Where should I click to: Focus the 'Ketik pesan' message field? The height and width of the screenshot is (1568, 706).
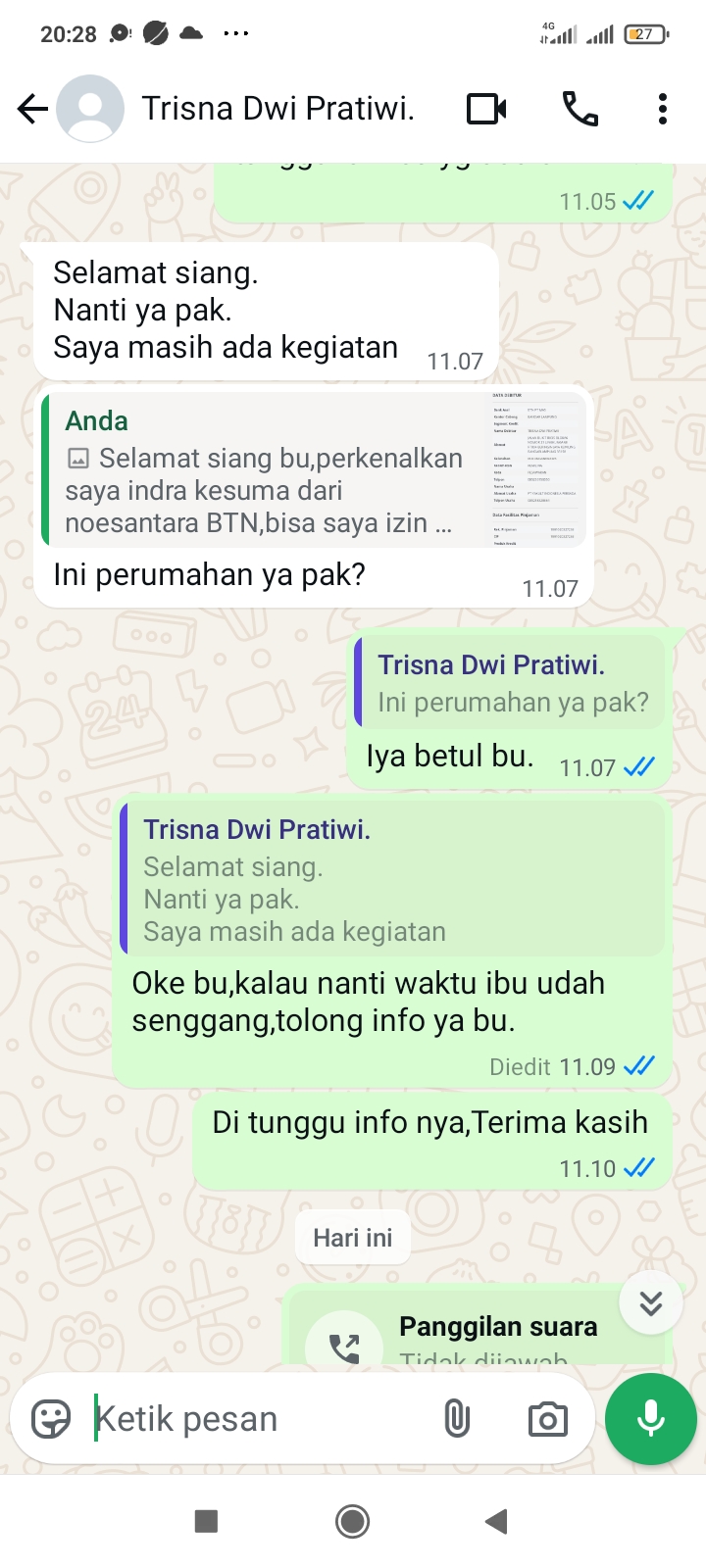click(x=255, y=1419)
